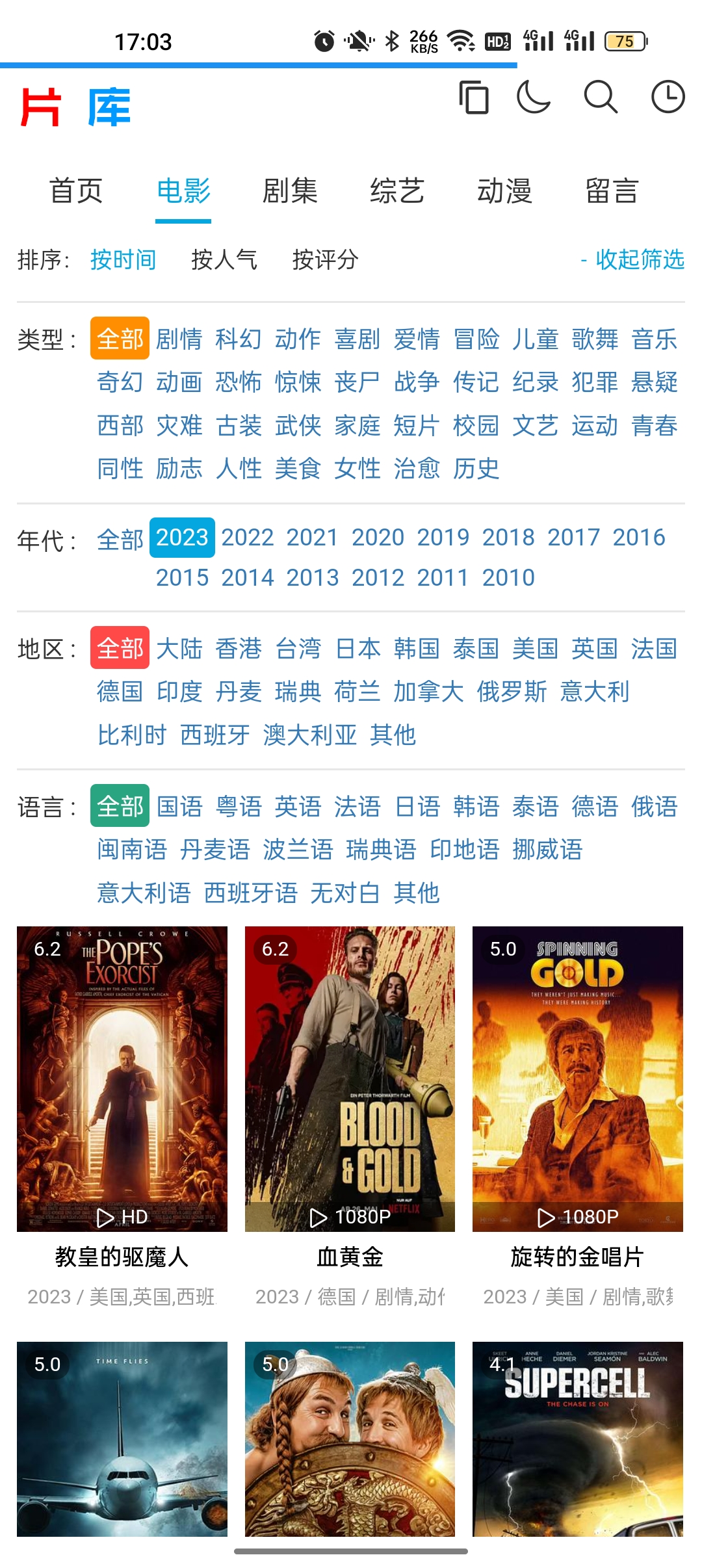Screen dimensions: 702x1568
Task: Select the year 2022
Action: coord(247,538)
